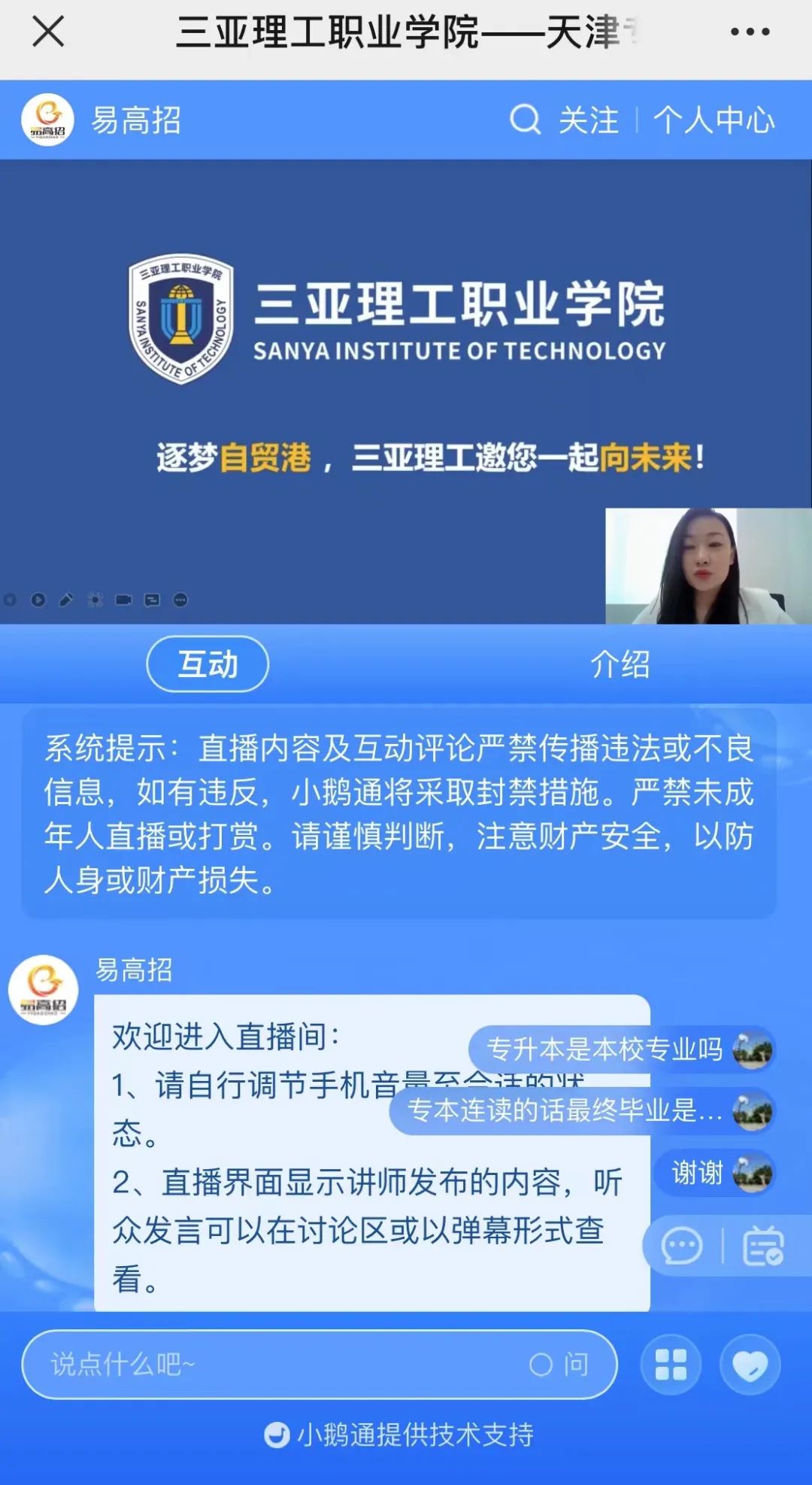Open the calendar schedule icon
This screenshot has width=812, height=1485.
[x=762, y=1247]
